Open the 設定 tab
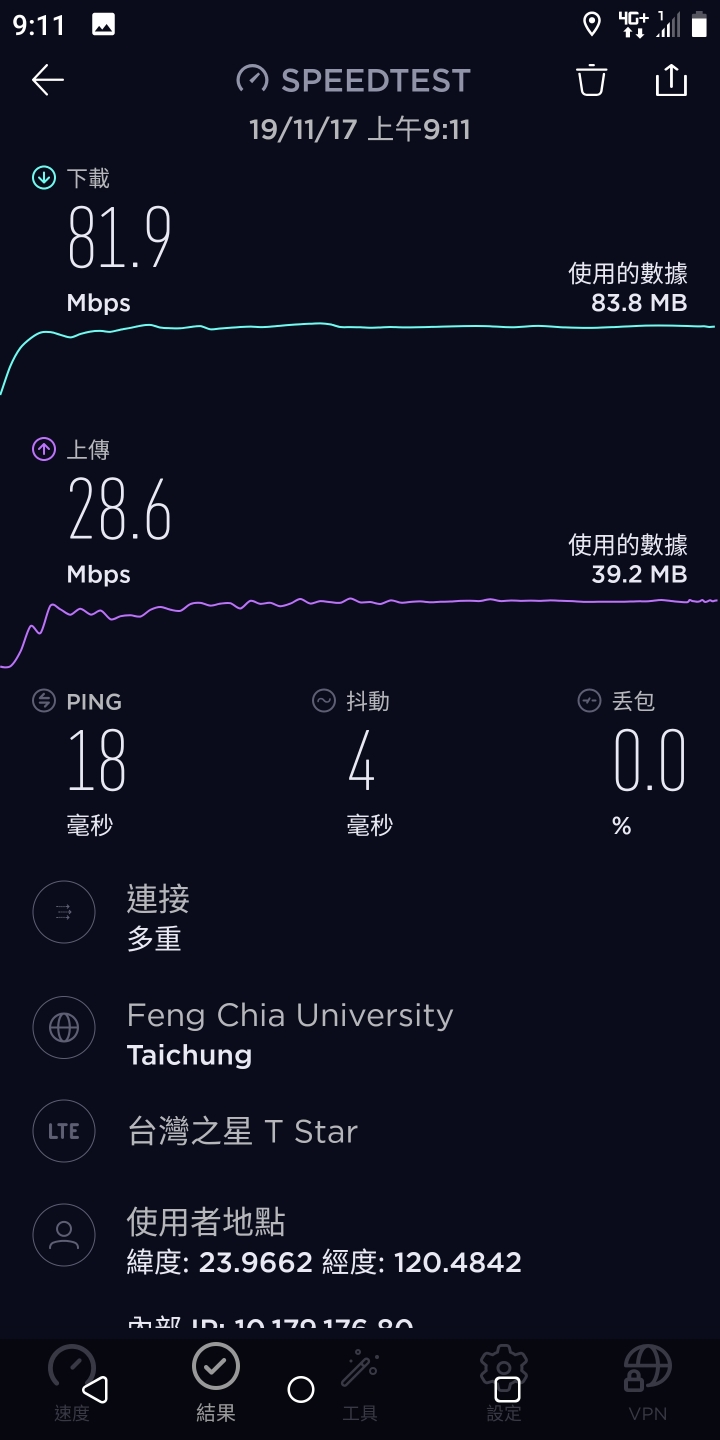Viewport: 720px width, 1440px height. tap(504, 1385)
